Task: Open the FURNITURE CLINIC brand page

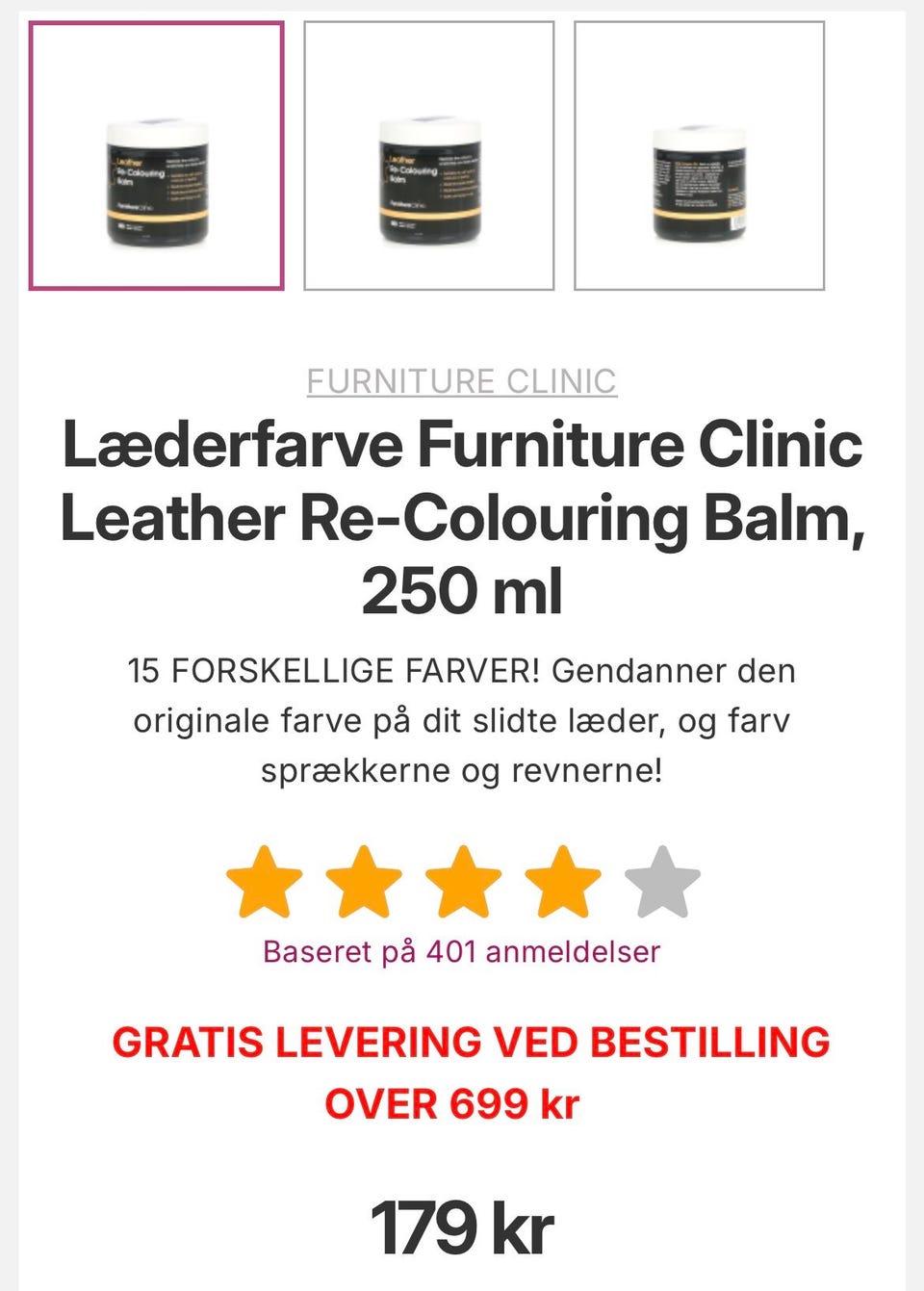Action: click(x=461, y=381)
